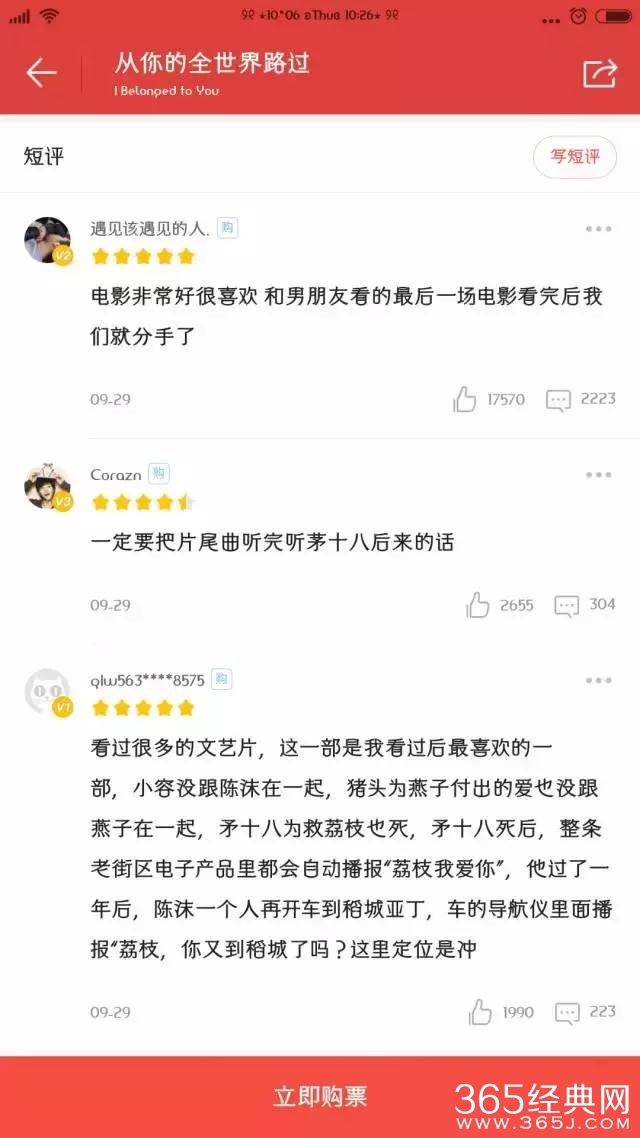Open the overflow menu on 遇见该遇见的人's review
This screenshot has height=1138, width=640.
(599, 229)
